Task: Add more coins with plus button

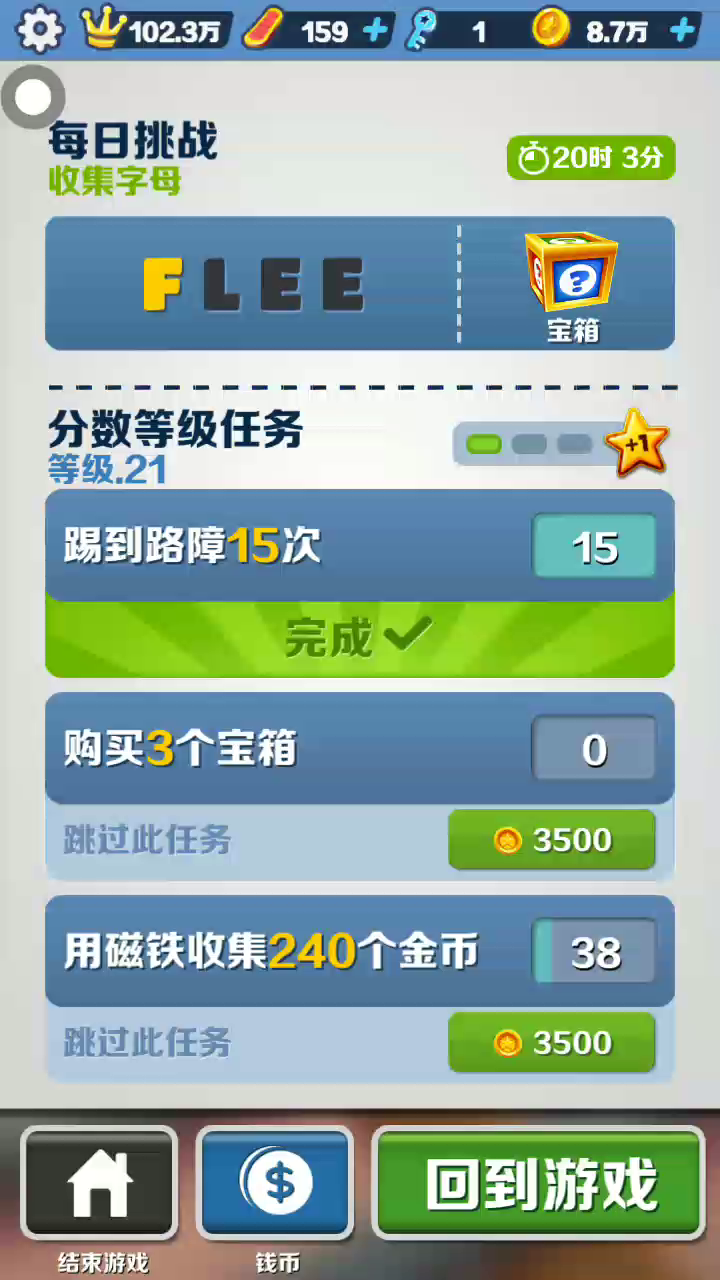Action: click(682, 31)
